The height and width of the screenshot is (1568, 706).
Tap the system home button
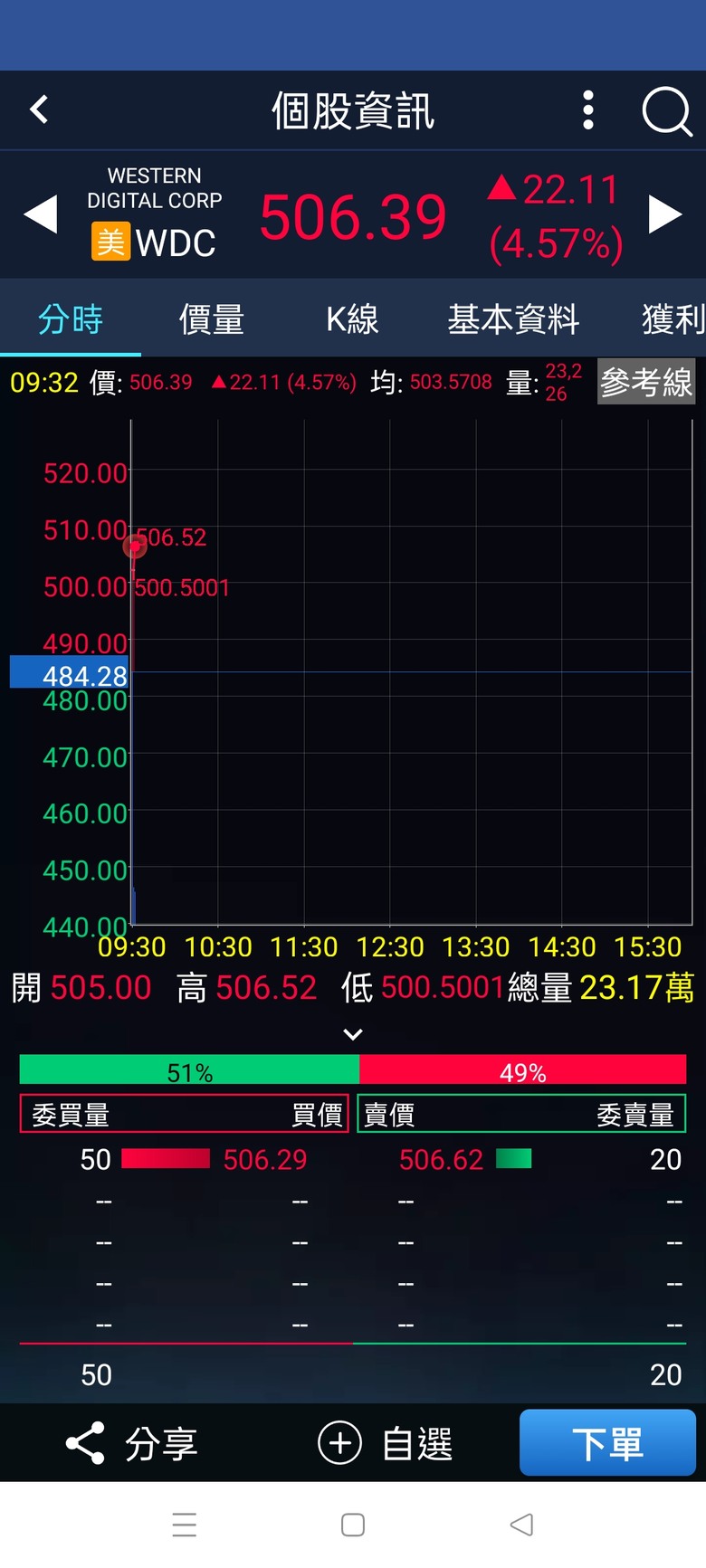click(353, 1525)
